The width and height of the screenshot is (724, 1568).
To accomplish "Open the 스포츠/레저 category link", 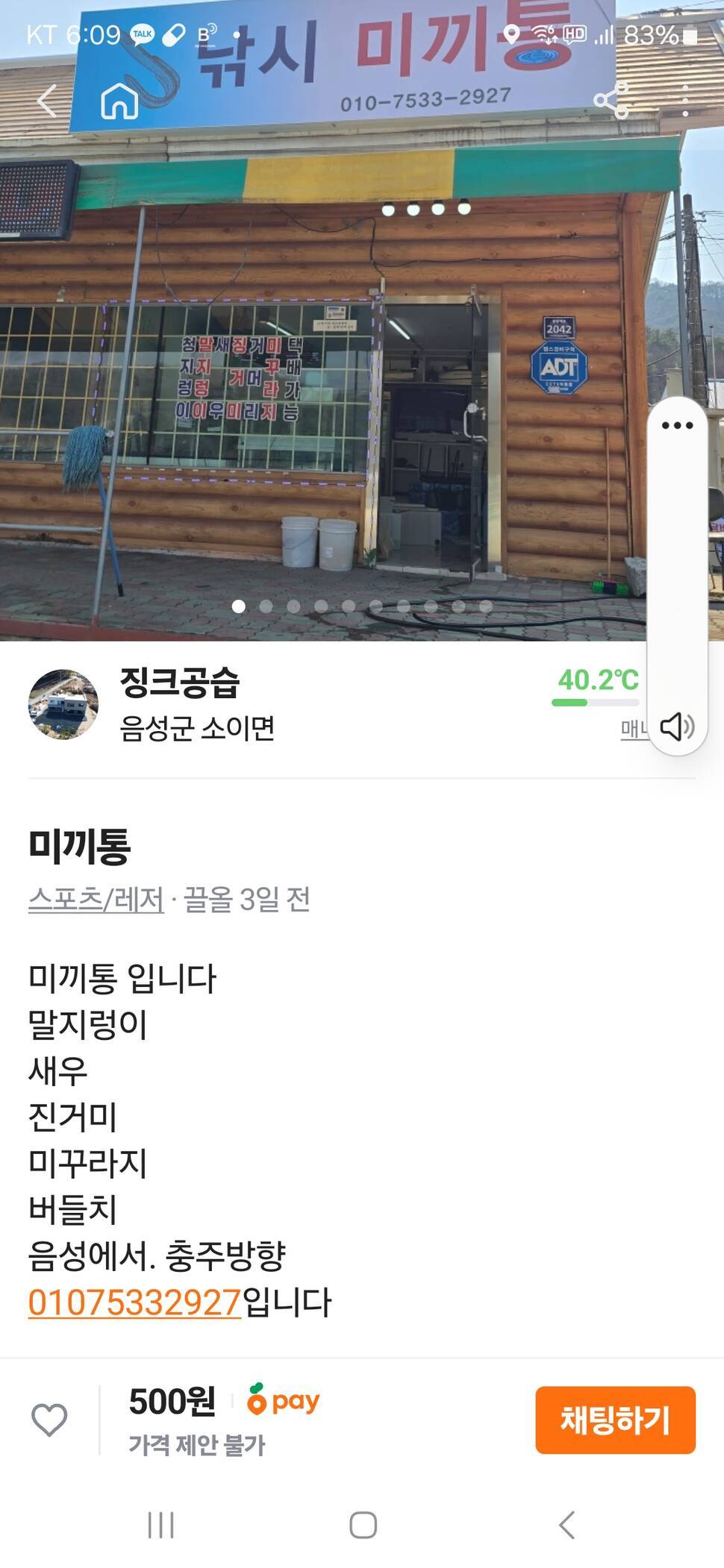I will [x=96, y=900].
